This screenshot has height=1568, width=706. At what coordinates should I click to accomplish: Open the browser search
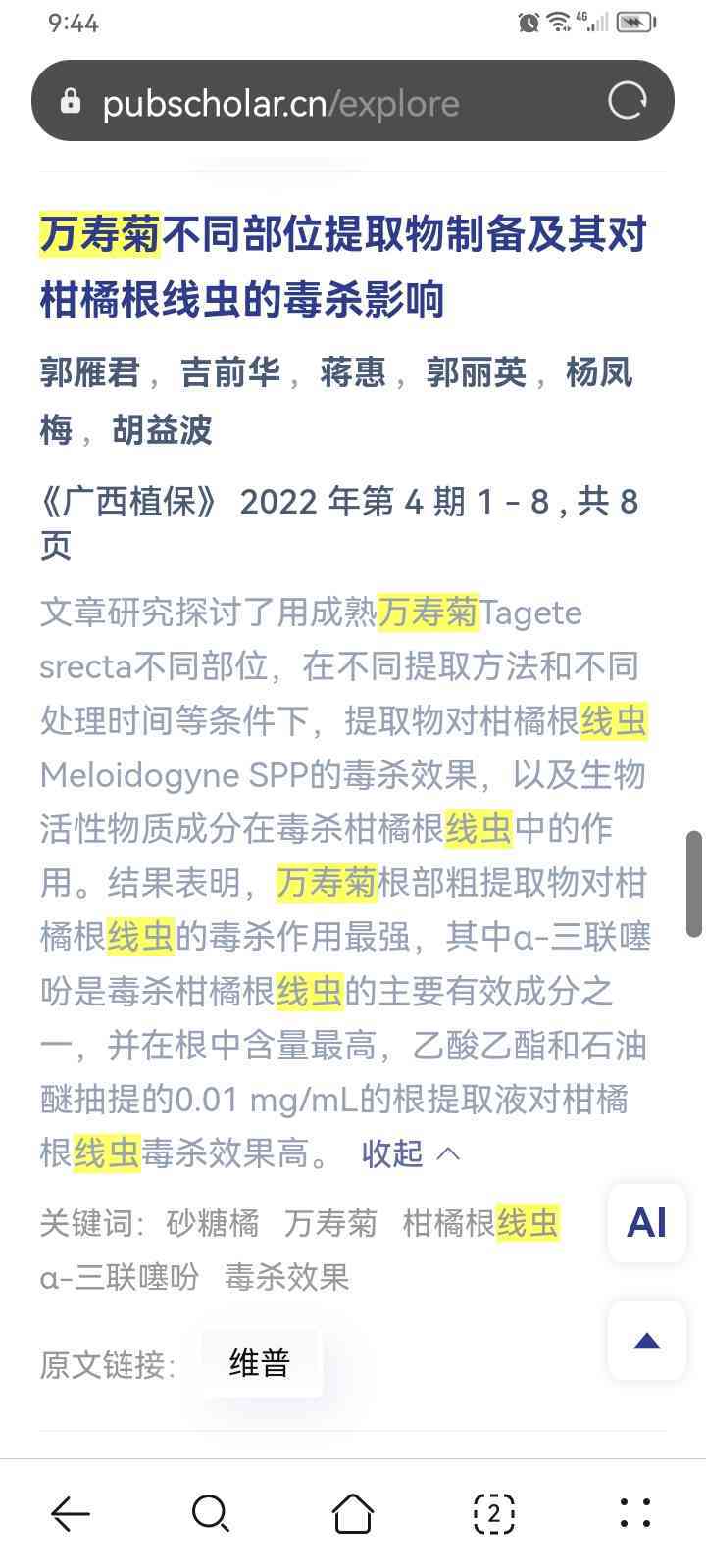[x=211, y=1514]
